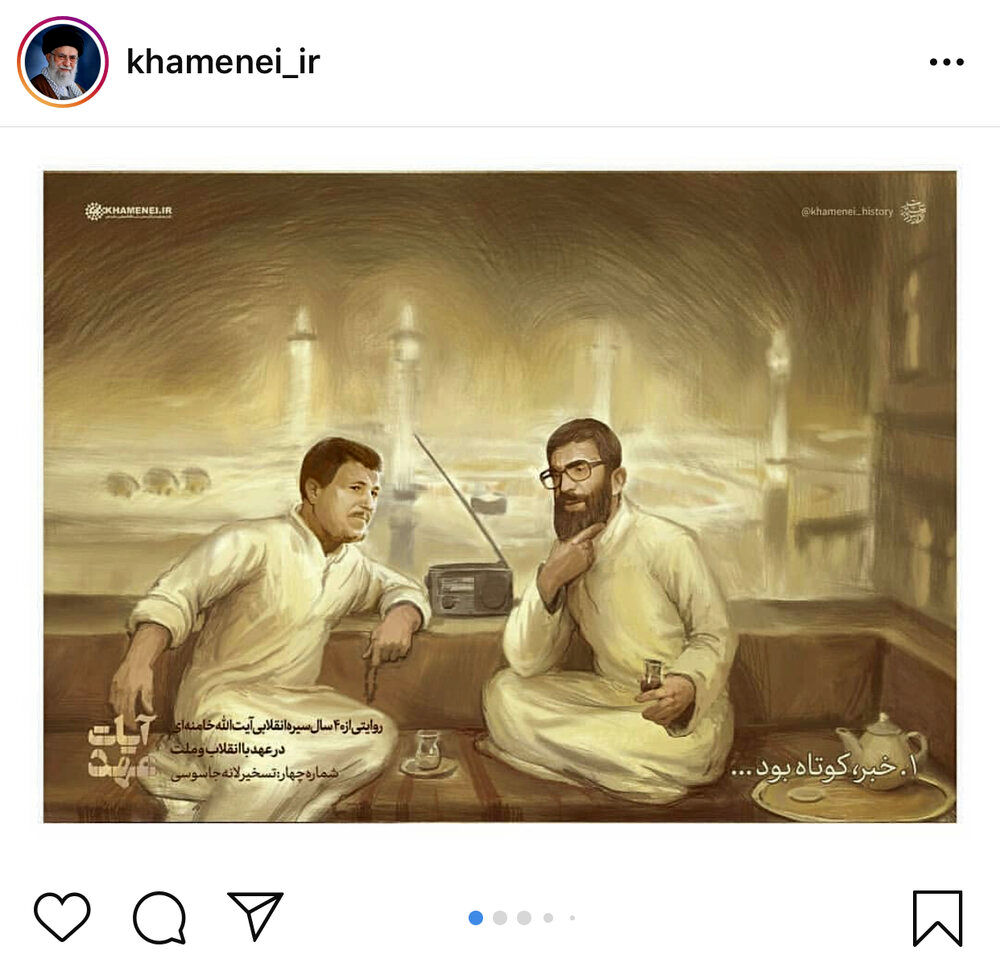Open the three-dot overflow menu
Viewport: 1000px width, 963px height.
[x=945, y=62]
